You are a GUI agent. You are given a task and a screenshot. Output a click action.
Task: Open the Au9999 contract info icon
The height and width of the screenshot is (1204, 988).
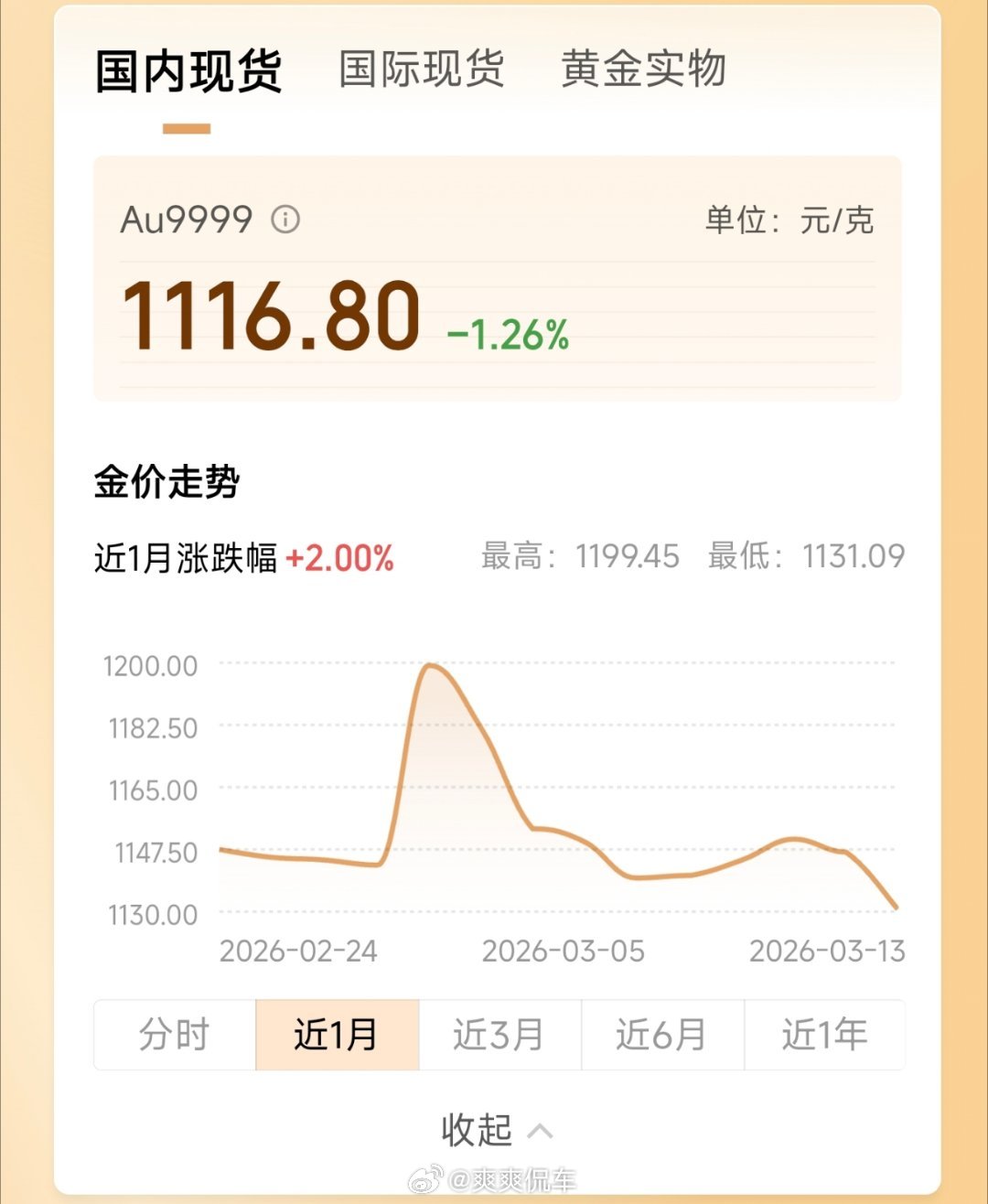click(x=287, y=220)
